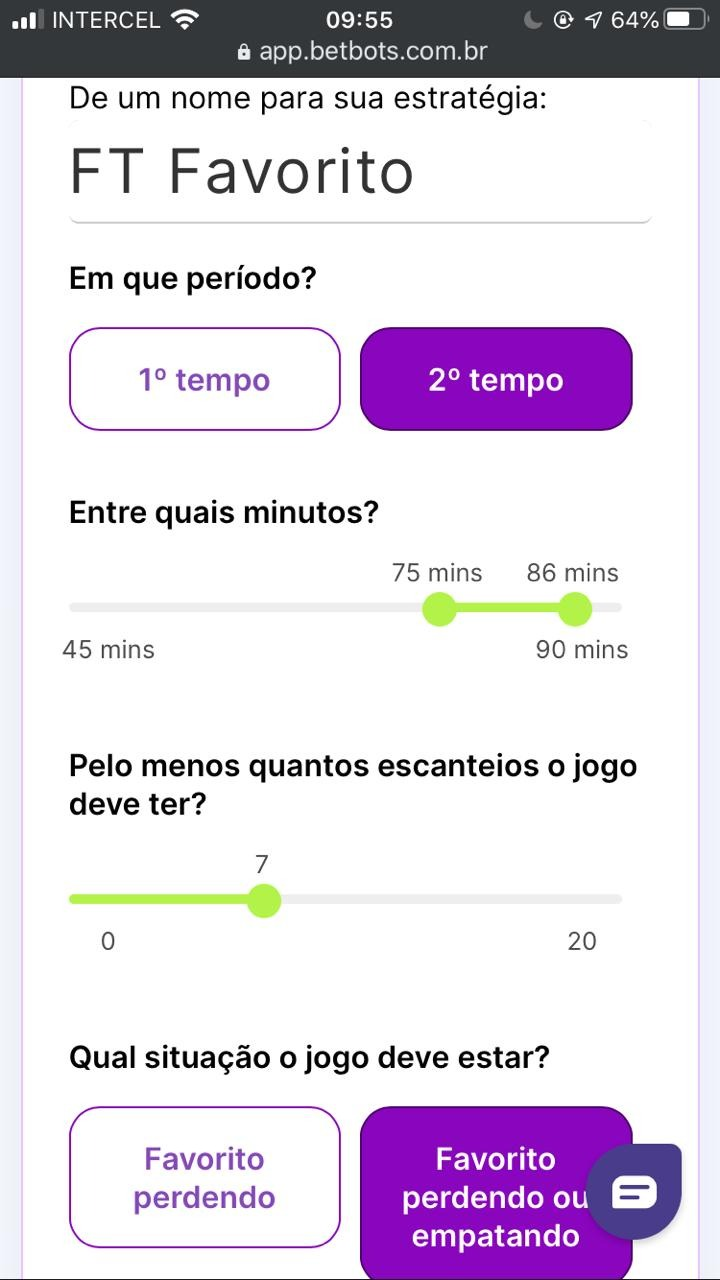Select the 1º tempo period option
This screenshot has width=720, height=1280.
(x=205, y=379)
